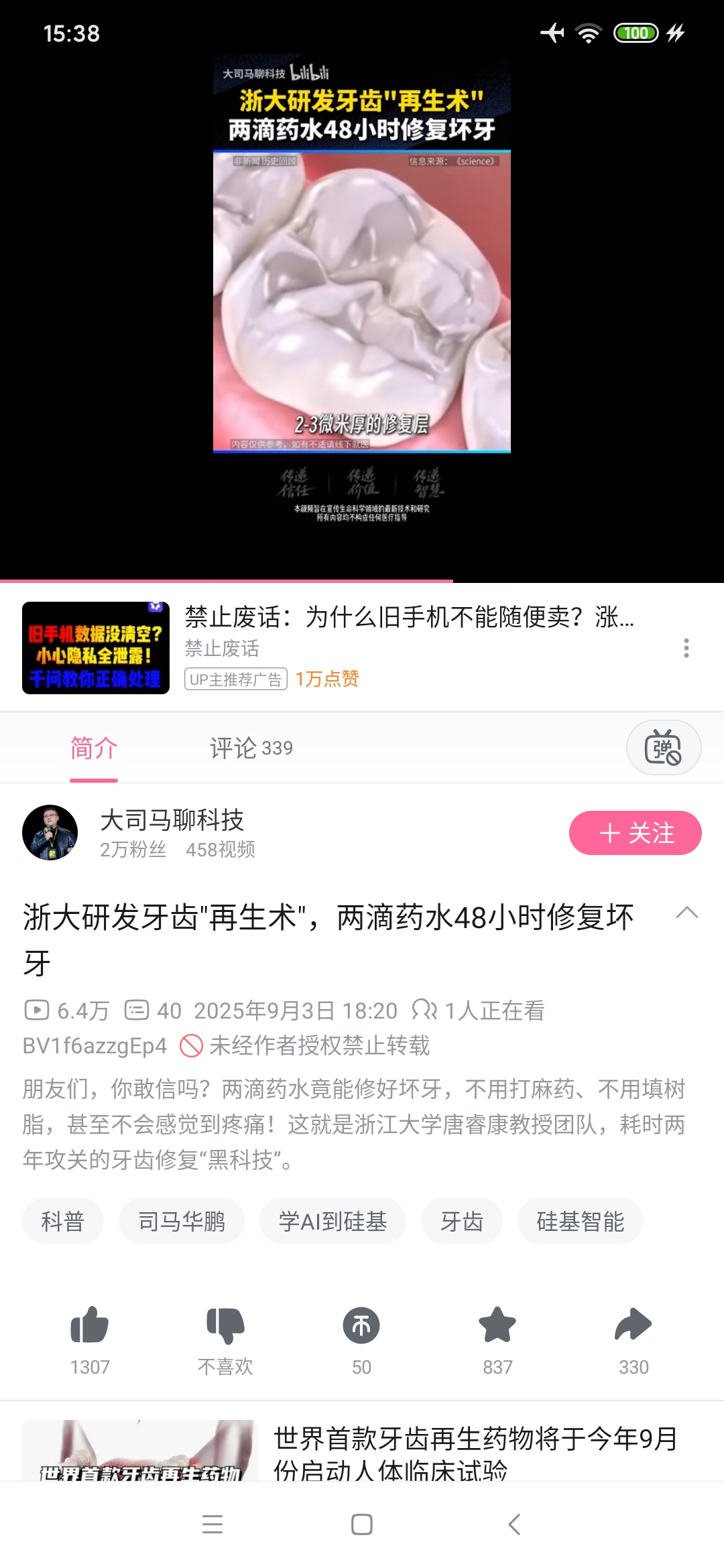
Task: Open the three-dot options on the ad card
Action: point(685,647)
